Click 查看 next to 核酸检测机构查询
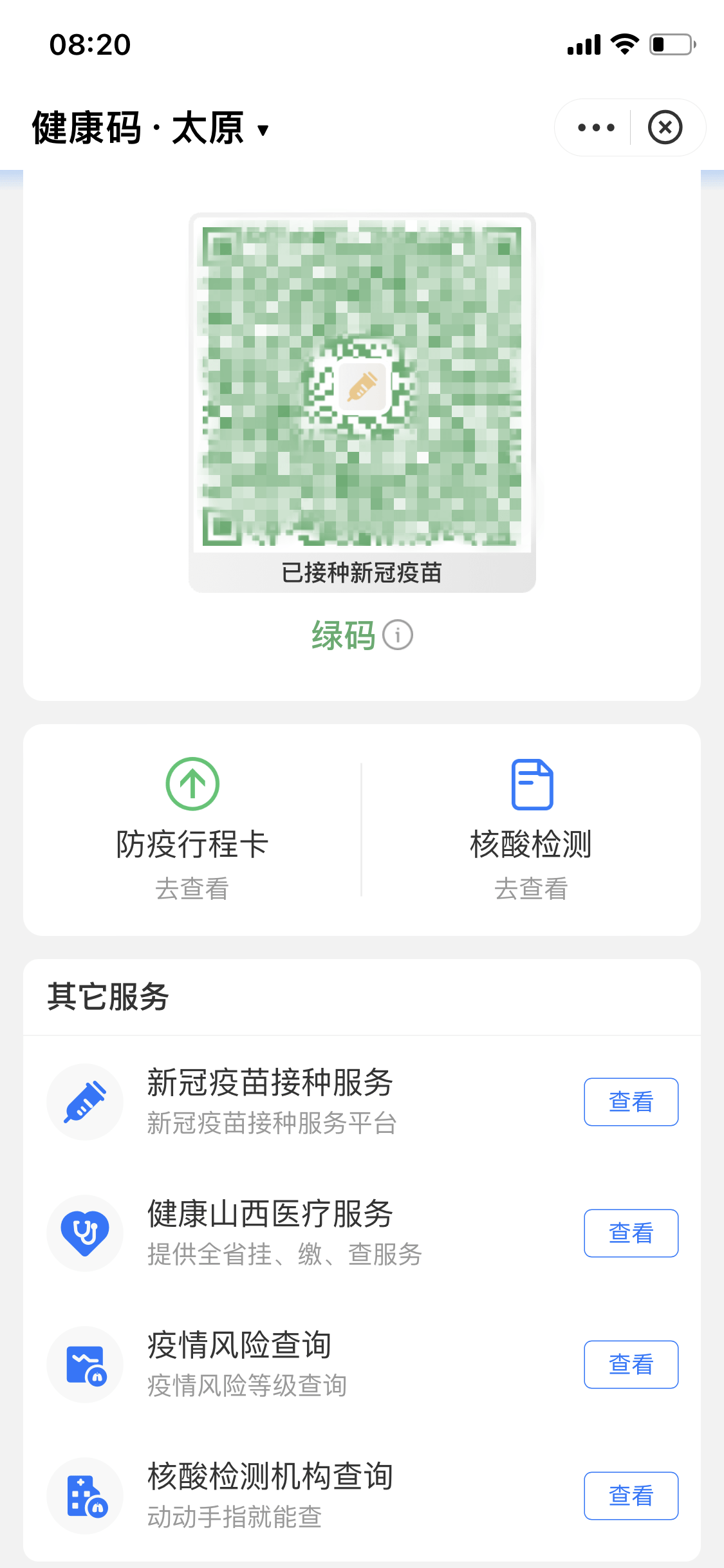724x1568 pixels. pyautogui.click(x=630, y=1496)
